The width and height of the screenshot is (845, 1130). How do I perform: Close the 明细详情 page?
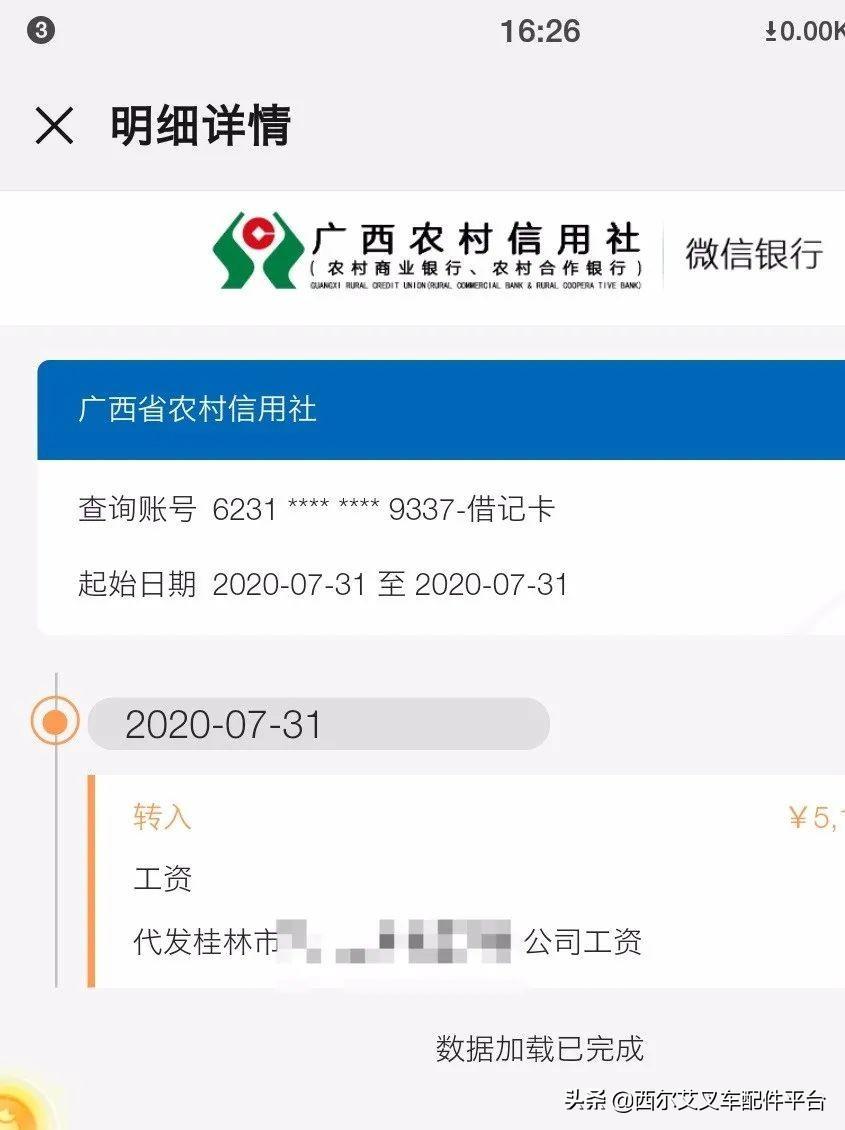[x=54, y=127]
